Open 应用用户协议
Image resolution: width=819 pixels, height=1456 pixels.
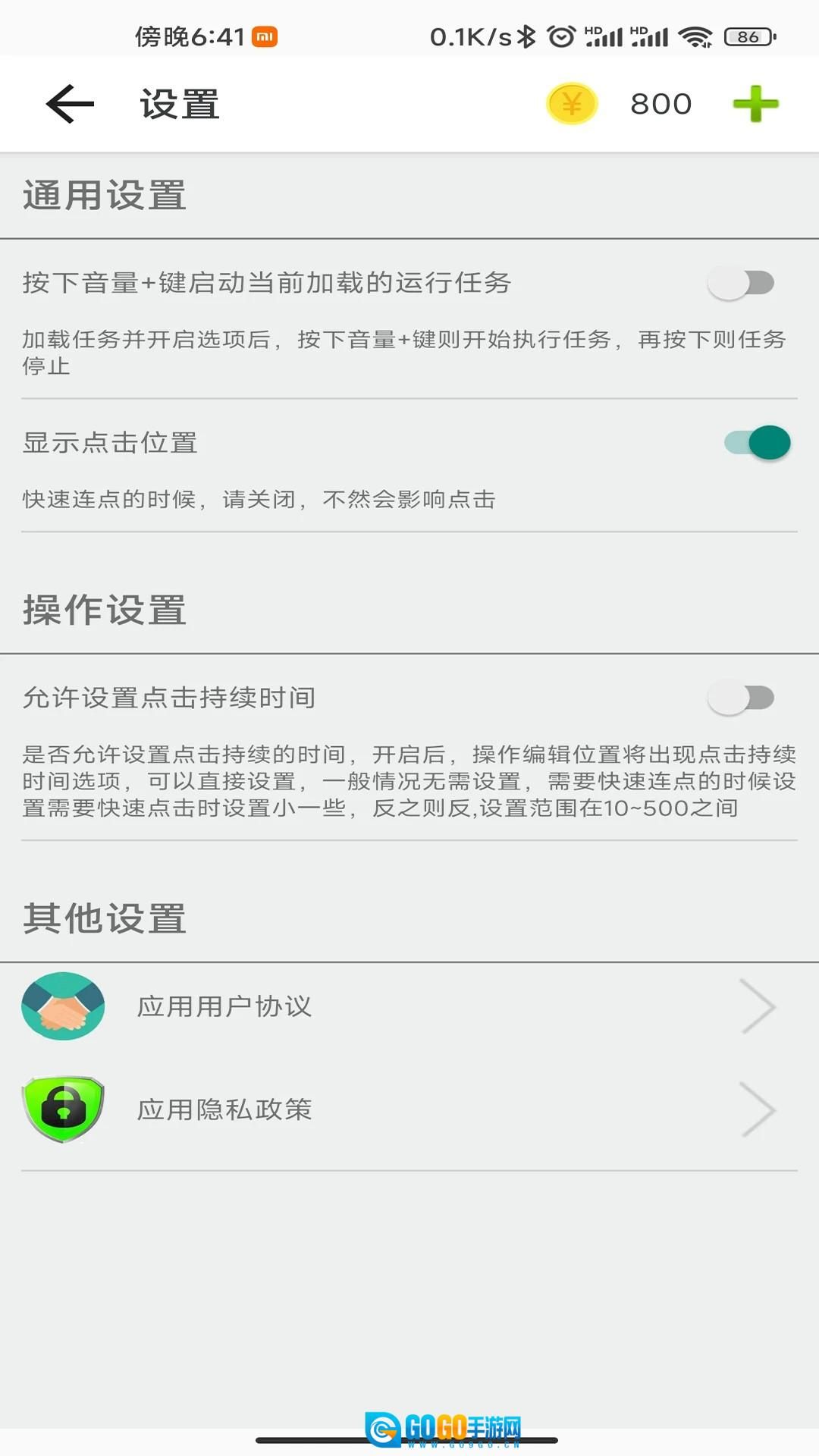409,1006
